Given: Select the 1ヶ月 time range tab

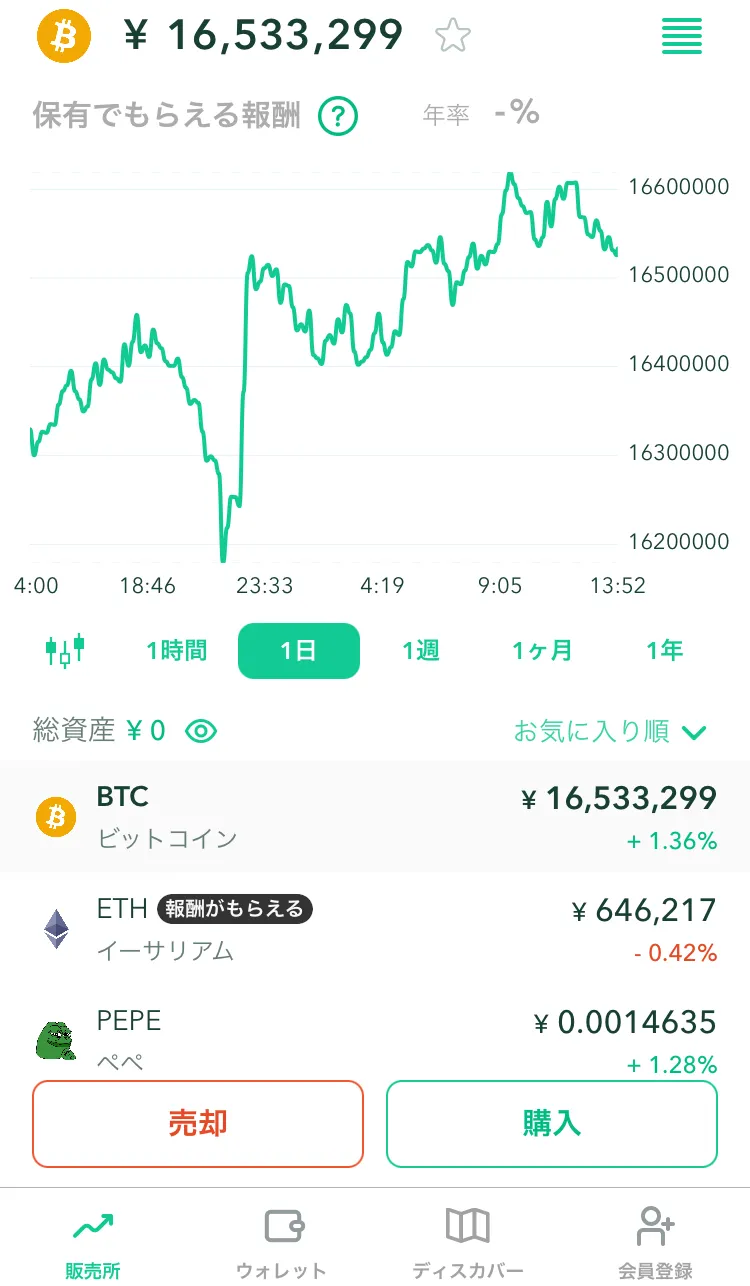Looking at the screenshot, I should 541,650.
